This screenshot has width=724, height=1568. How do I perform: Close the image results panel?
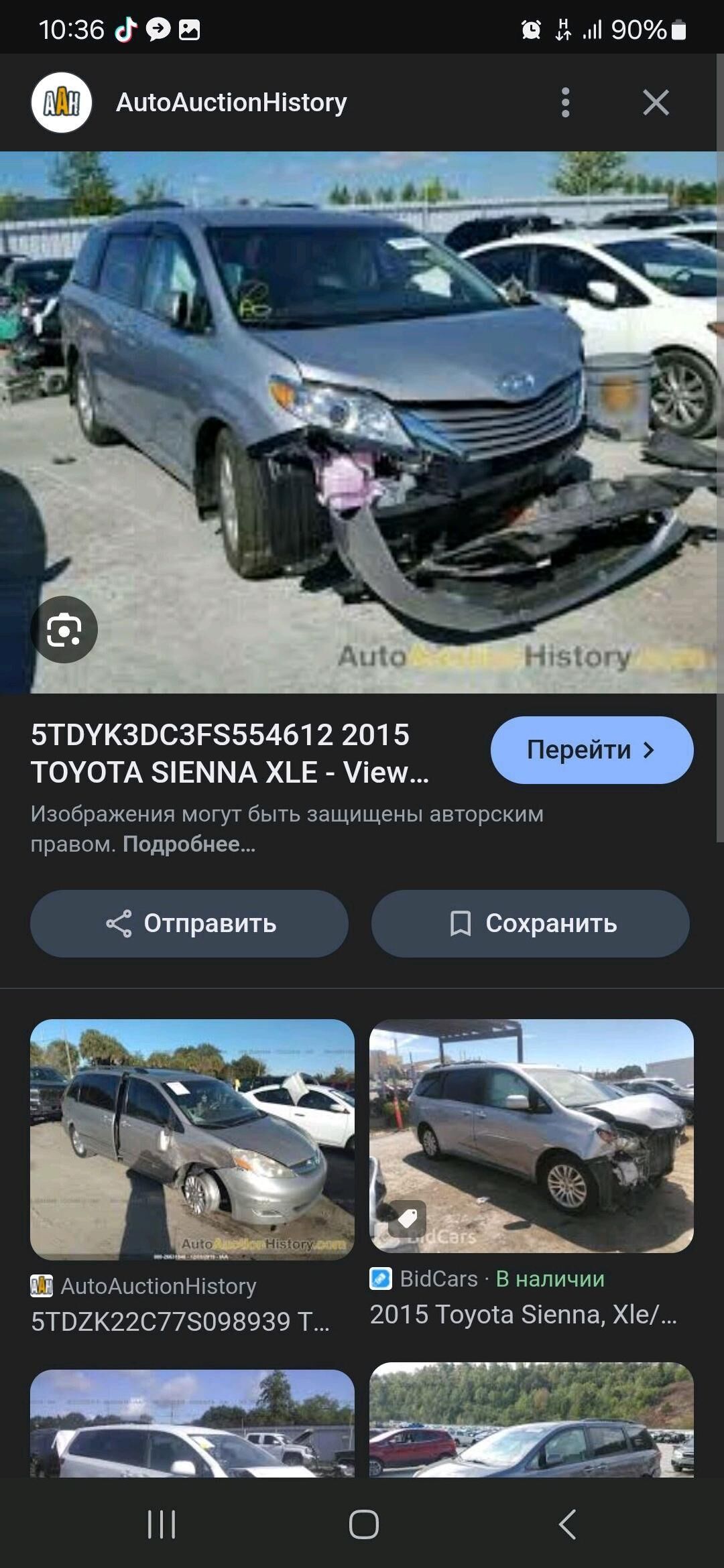tap(656, 102)
